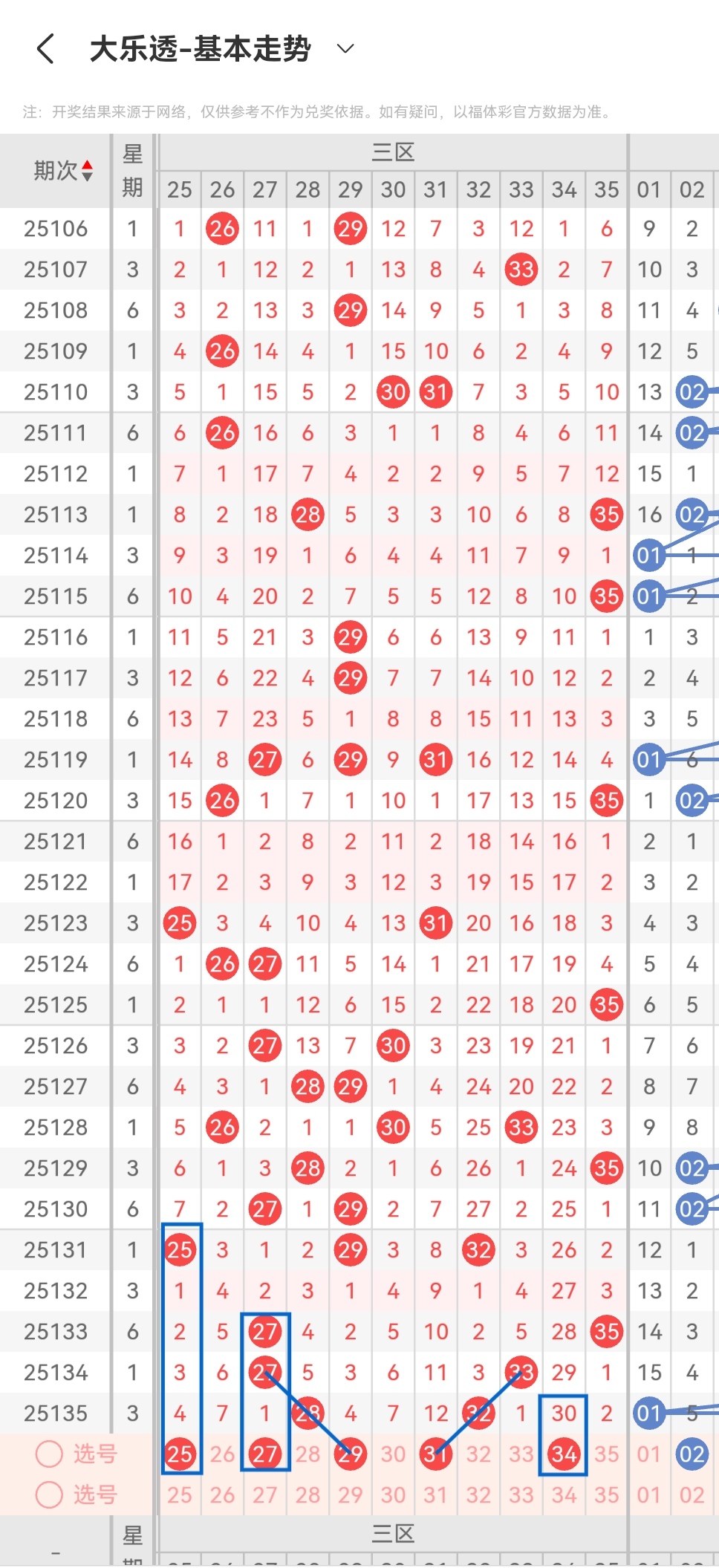Select number 30 in the second 选号 row
The height and width of the screenshot is (1568, 719).
(393, 1494)
